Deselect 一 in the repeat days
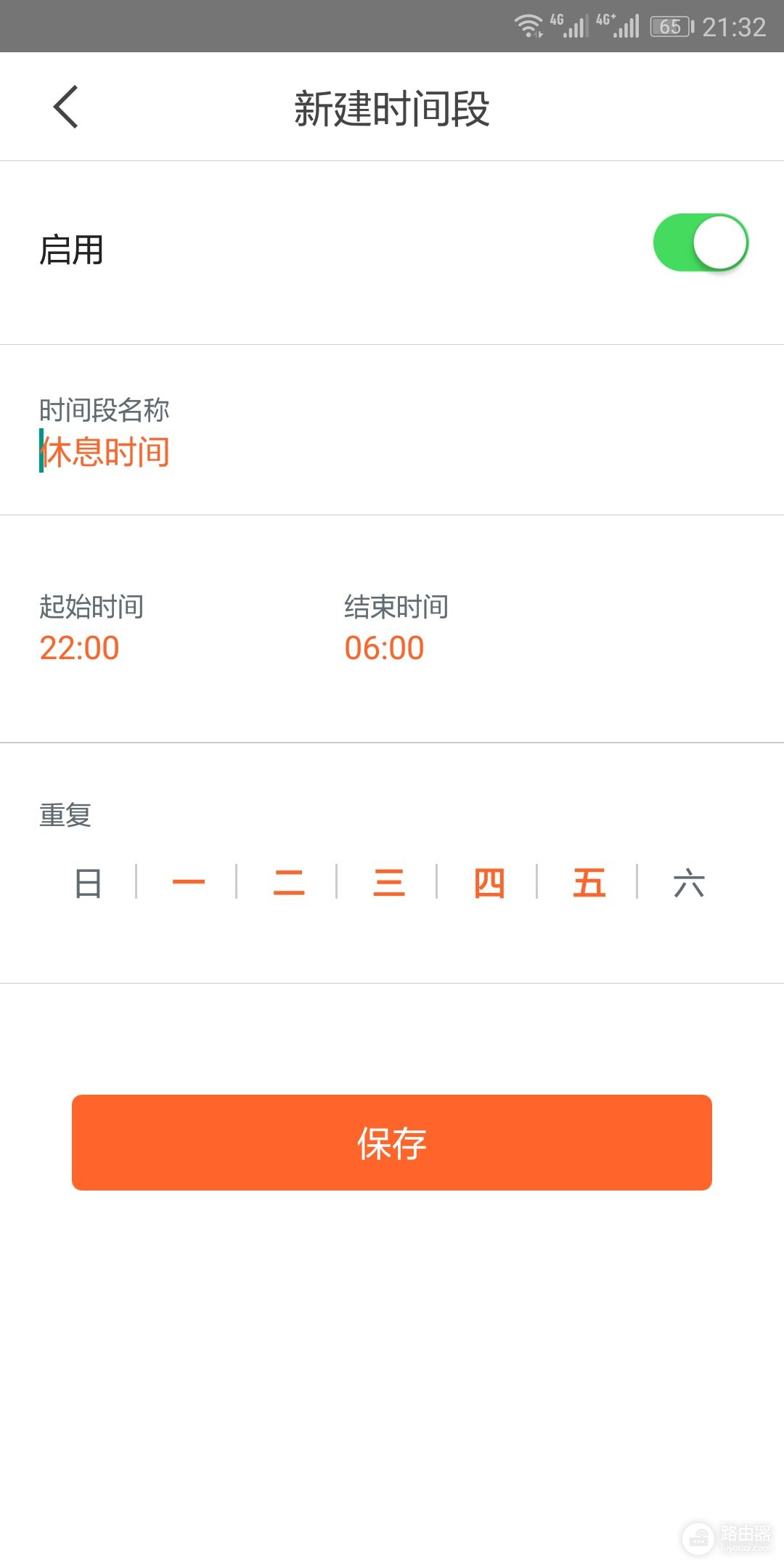The height and width of the screenshot is (1568, 784). pyautogui.click(x=188, y=883)
